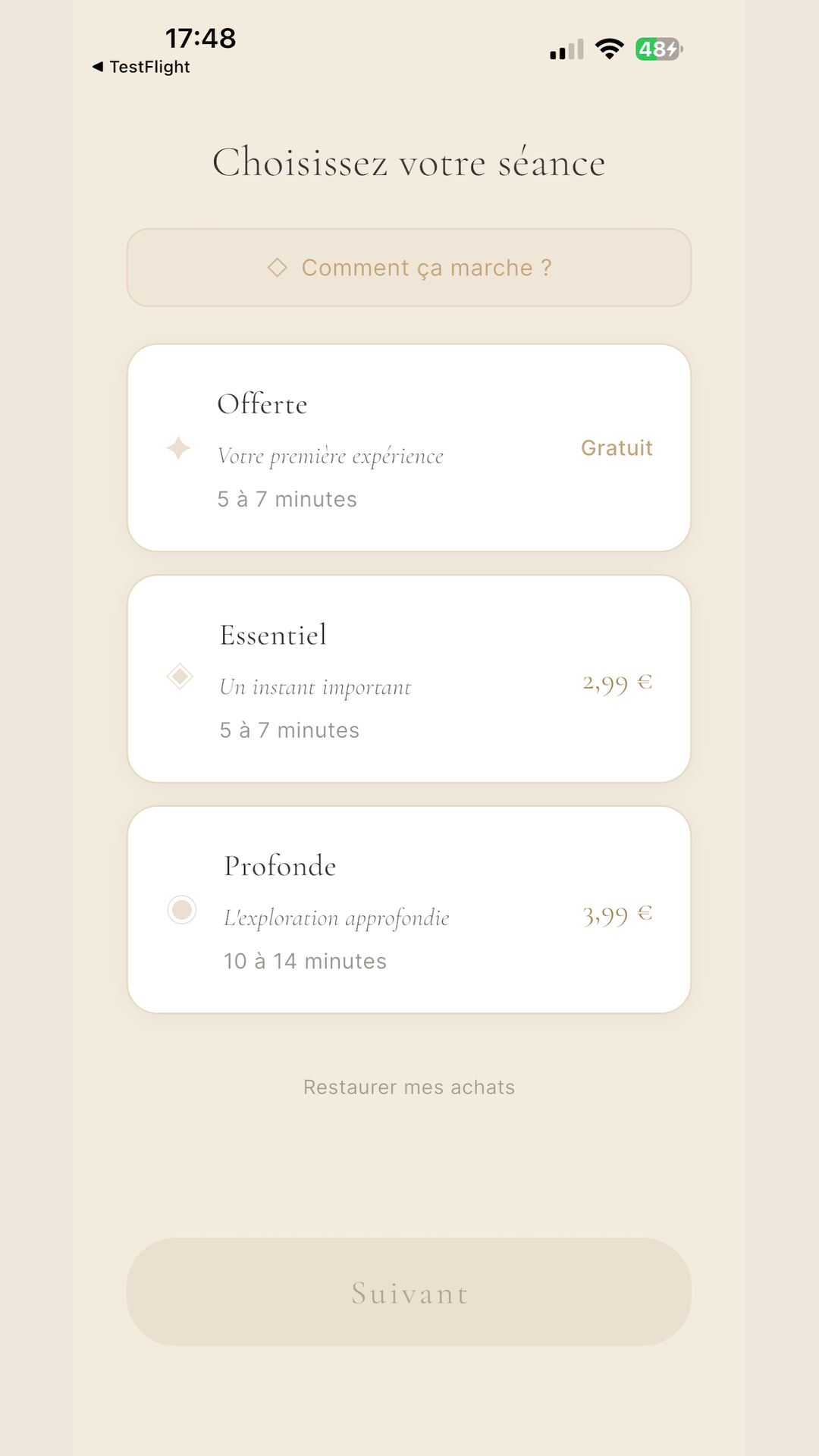The width and height of the screenshot is (819, 1456).
Task: Select the free Offerte session card
Action: [x=409, y=447]
